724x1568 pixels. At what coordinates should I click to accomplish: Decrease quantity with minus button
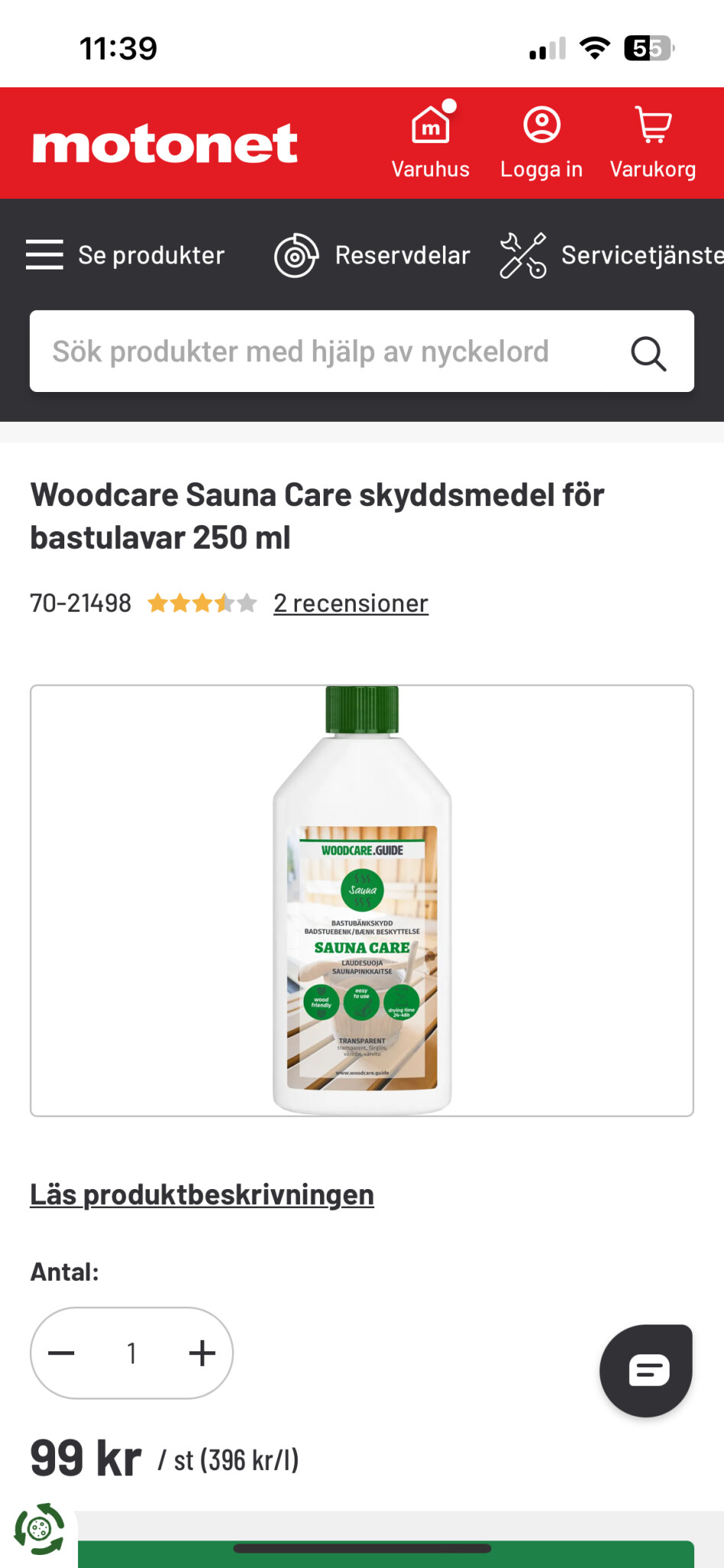pos(62,1353)
